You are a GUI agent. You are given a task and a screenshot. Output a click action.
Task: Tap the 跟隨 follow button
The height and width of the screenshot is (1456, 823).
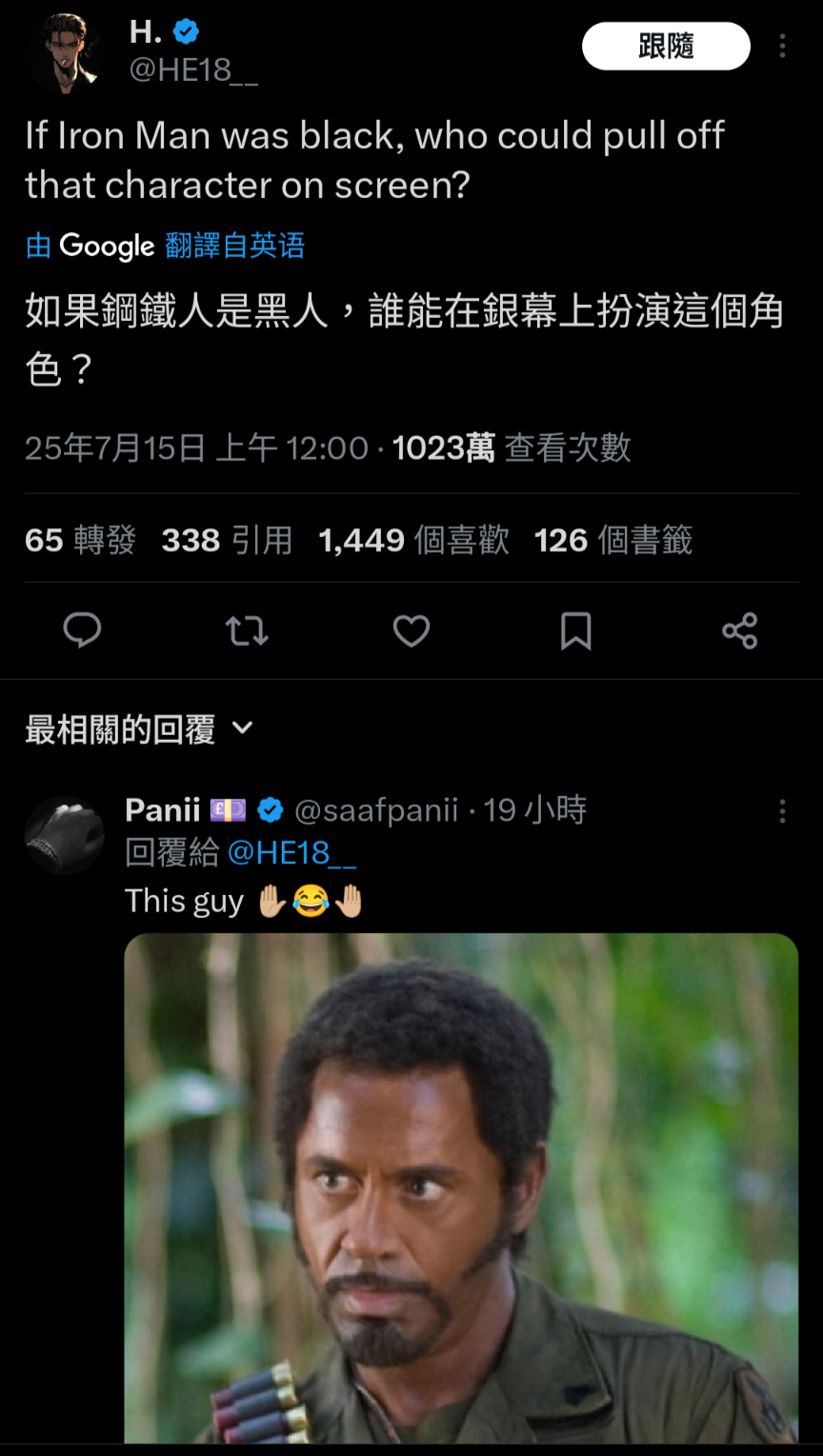(666, 46)
